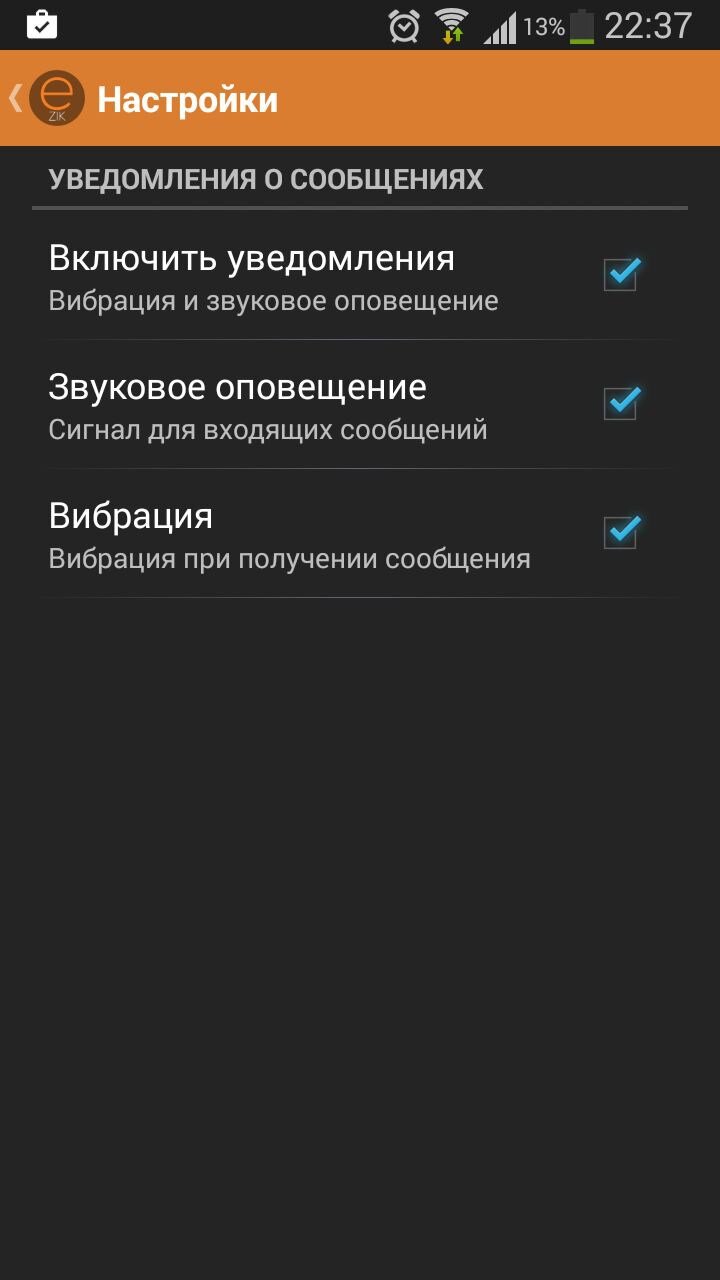Turn off the Вибрация checkbox
The image size is (720, 1280).
[x=620, y=532]
